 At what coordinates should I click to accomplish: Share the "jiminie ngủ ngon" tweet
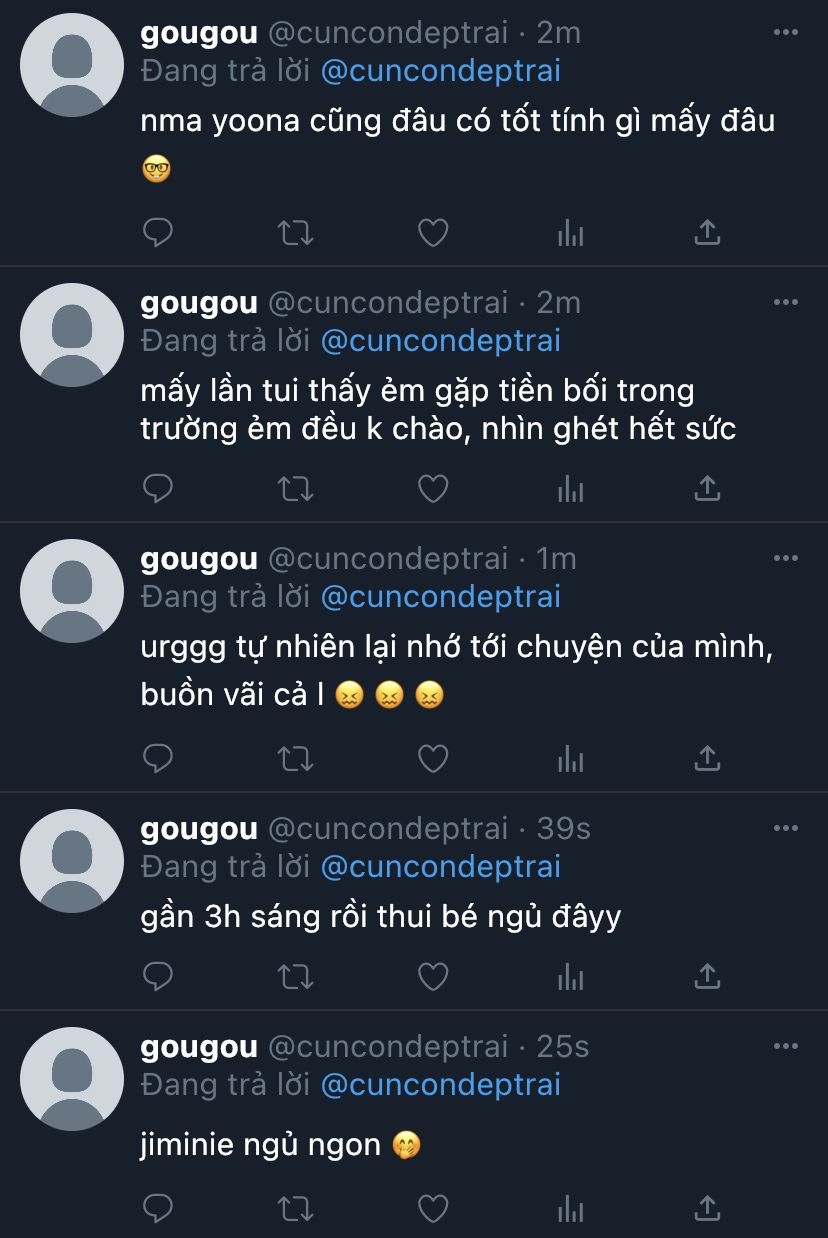[707, 1208]
